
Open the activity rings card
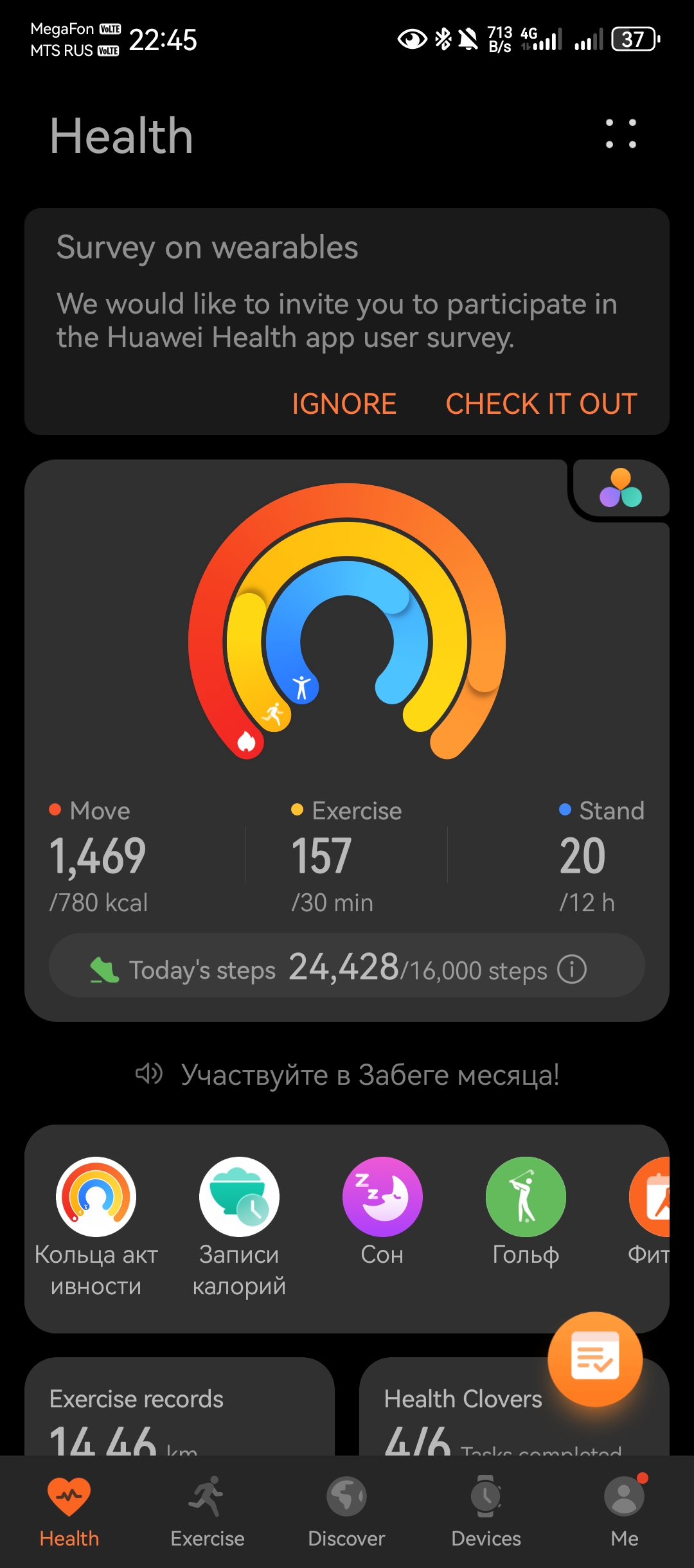347,630
